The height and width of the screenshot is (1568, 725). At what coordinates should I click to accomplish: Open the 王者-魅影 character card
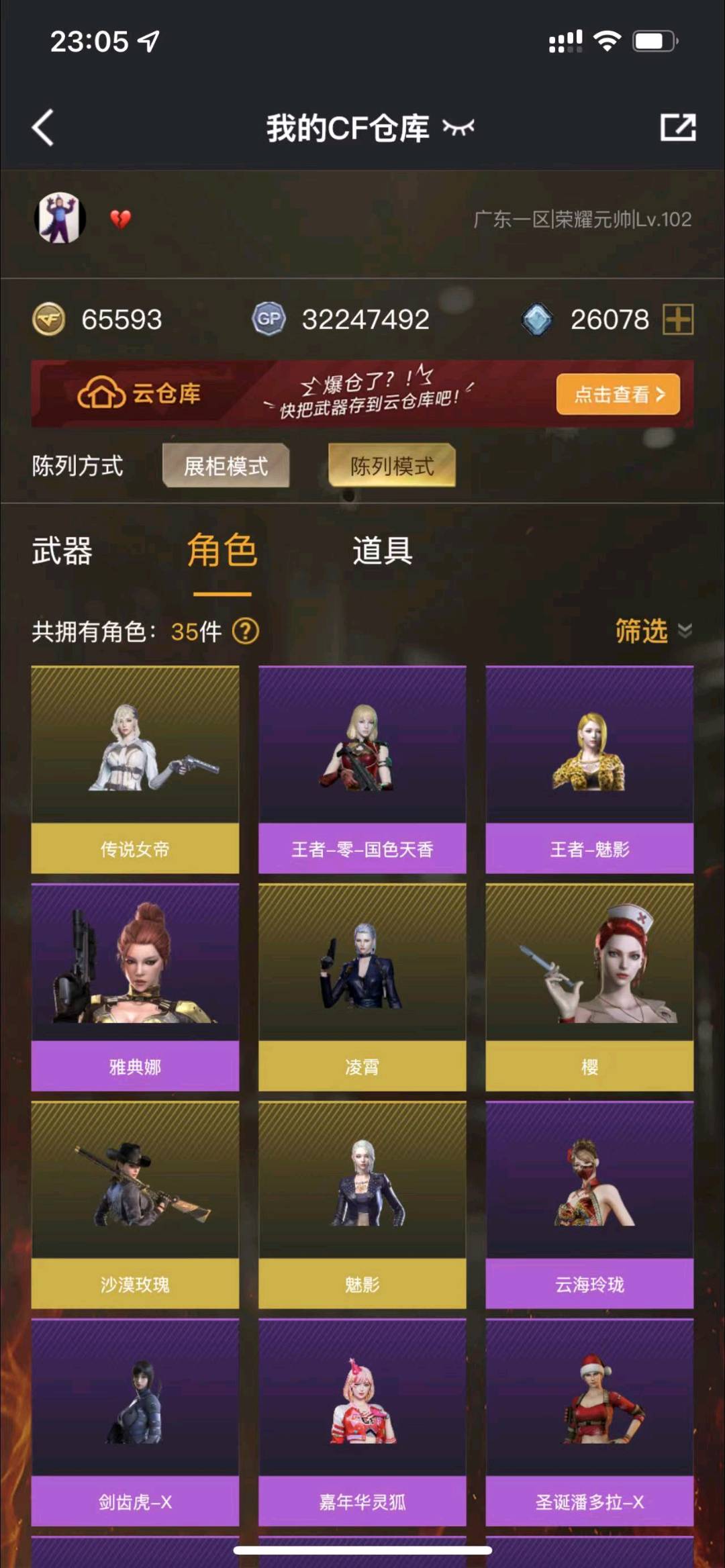coord(589,769)
